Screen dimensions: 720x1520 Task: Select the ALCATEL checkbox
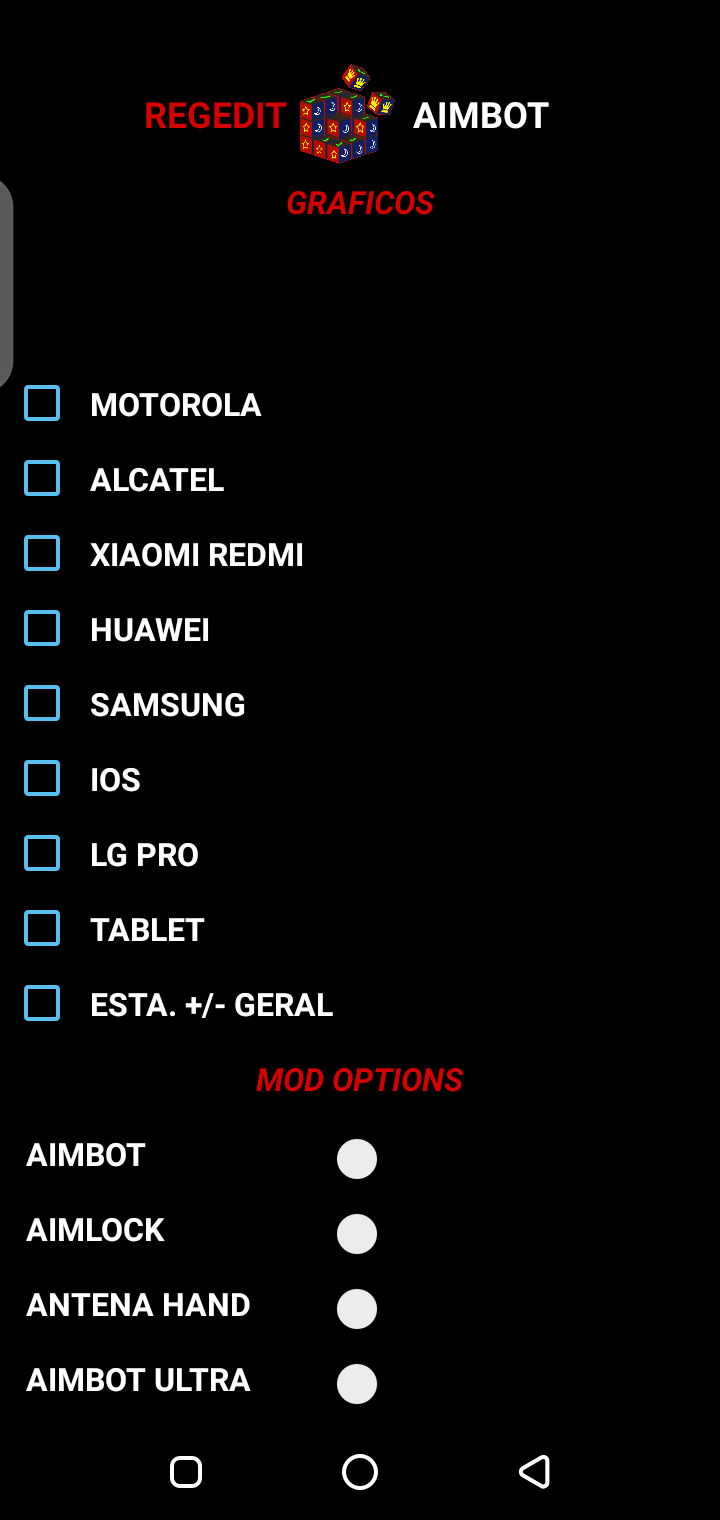pyautogui.click(x=42, y=479)
